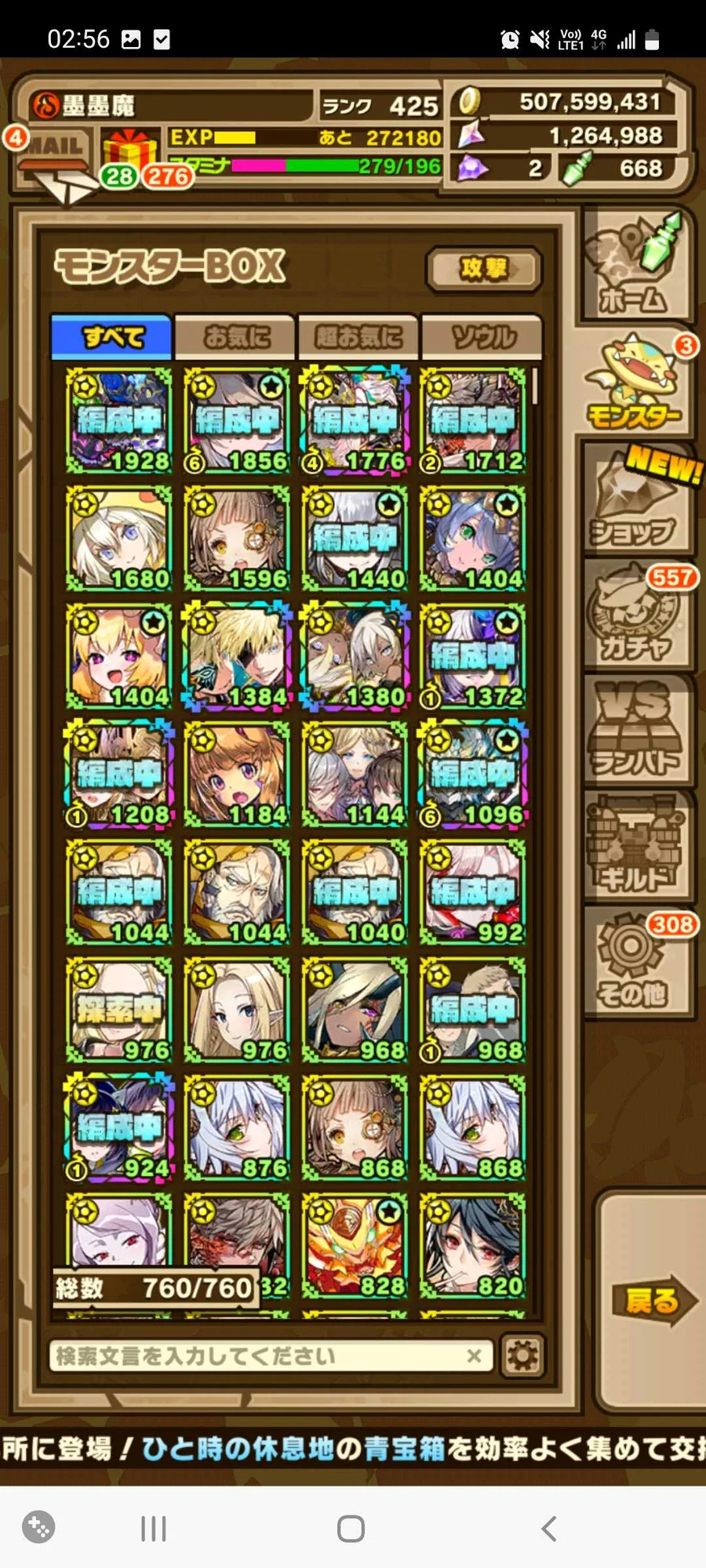706x1568 pixels.
Task: Open the ショップ menu marked NEW
Action: coord(637,499)
